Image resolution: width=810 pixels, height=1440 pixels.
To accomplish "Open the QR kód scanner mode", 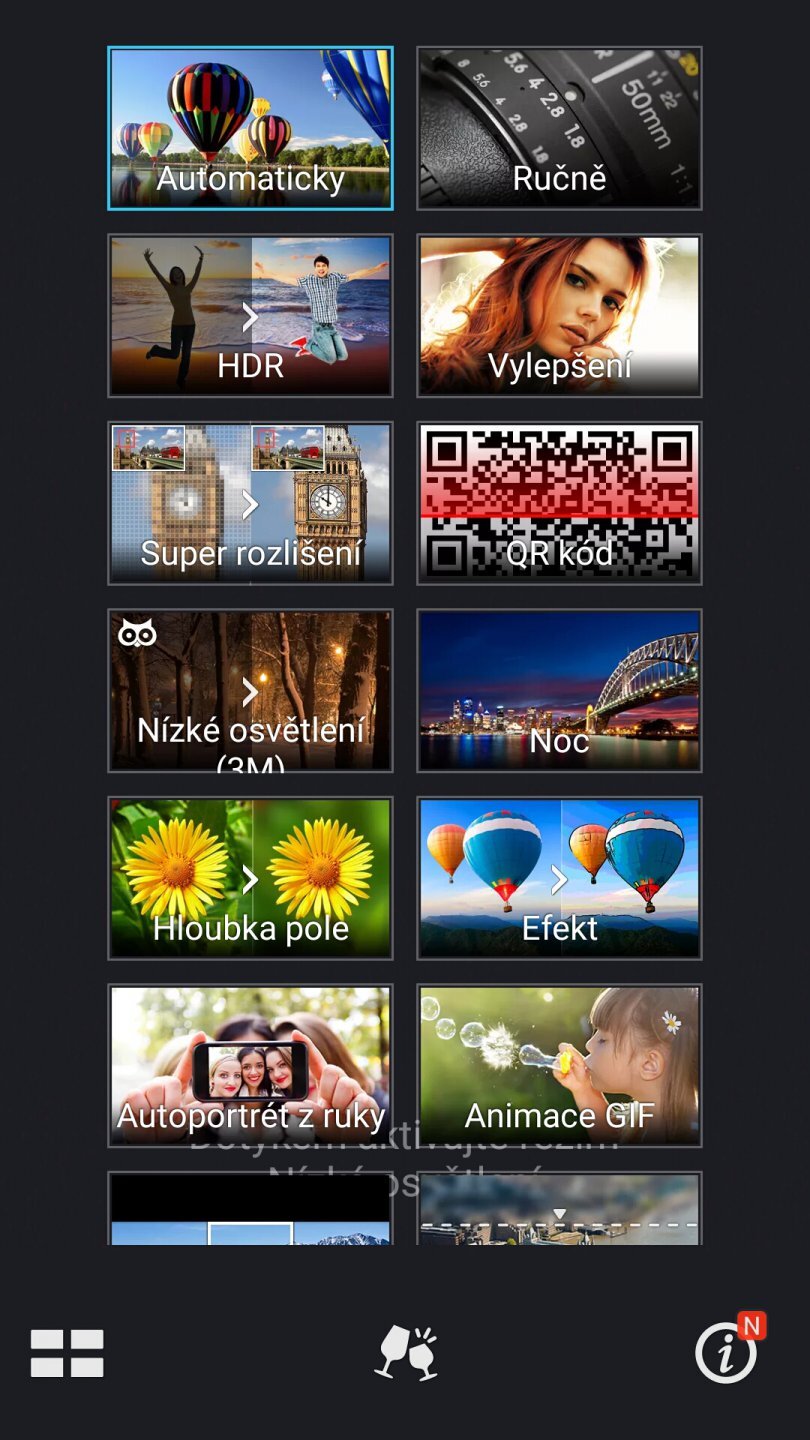I will [559, 503].
